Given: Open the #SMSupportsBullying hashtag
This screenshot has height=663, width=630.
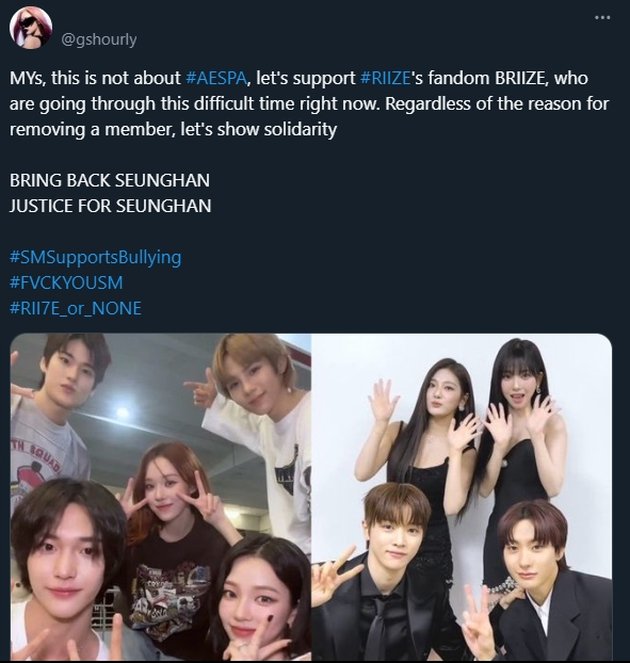Looking at the screenshot, I should 95,257.
